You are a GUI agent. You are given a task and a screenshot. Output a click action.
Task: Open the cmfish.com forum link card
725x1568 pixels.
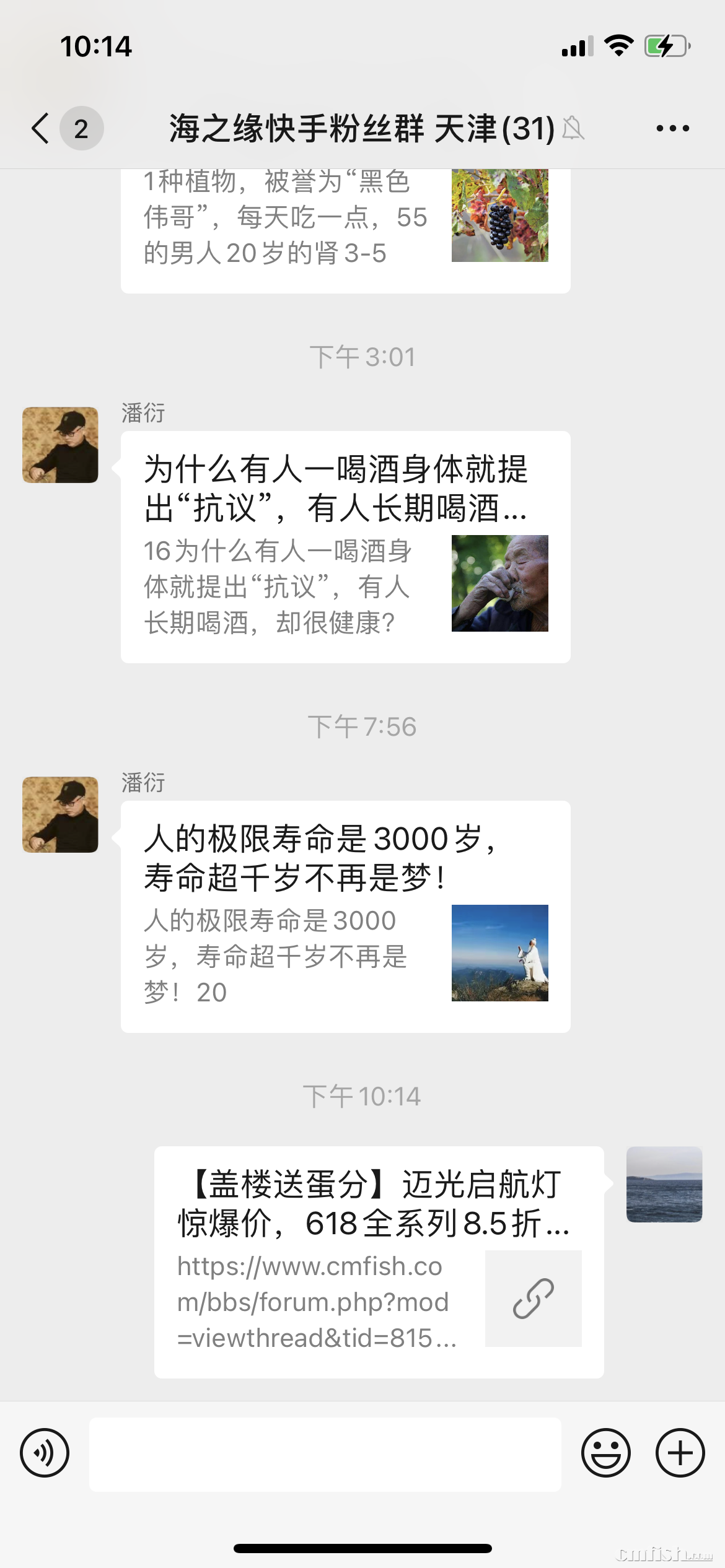click(x=379, y=1261)
